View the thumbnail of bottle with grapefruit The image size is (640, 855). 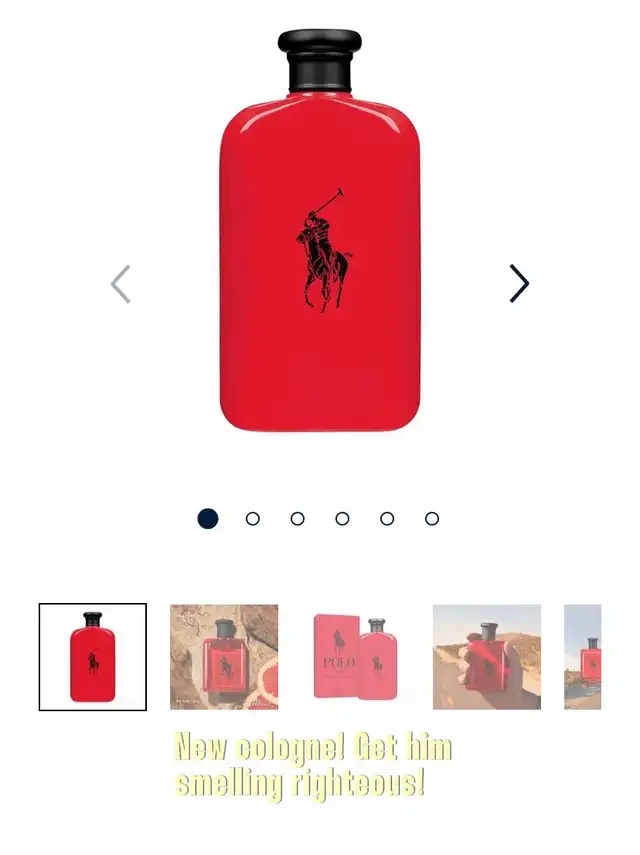click(224, 657)
